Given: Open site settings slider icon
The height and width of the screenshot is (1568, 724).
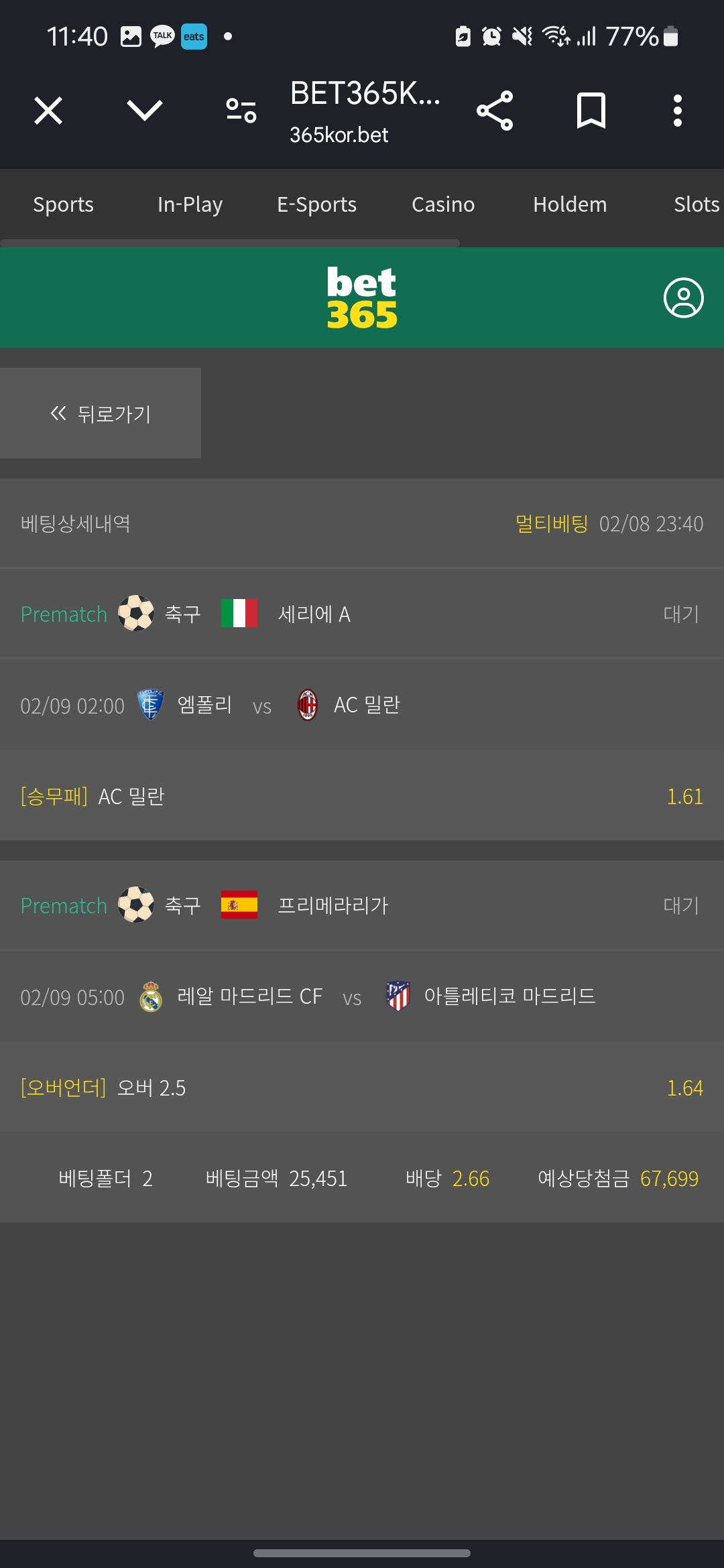Looking at the screenshot, I should [x=241, y=111].
